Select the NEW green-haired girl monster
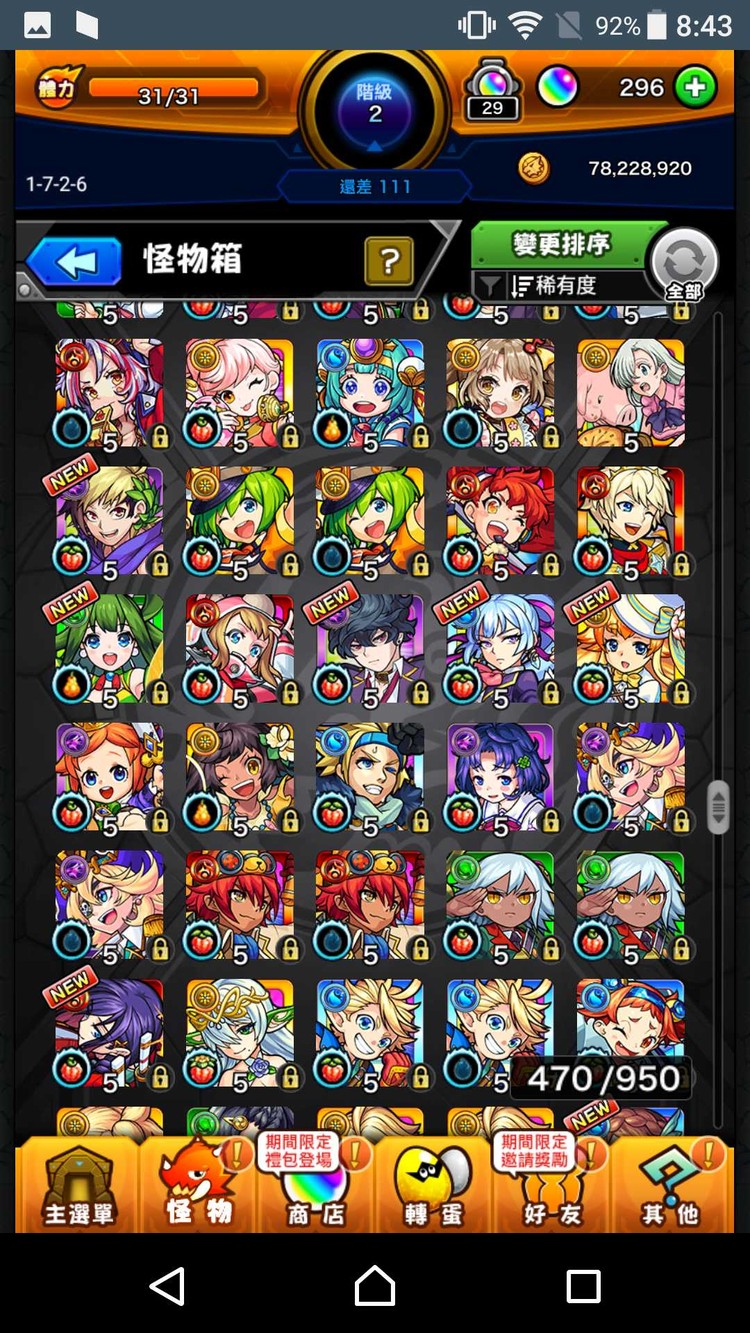Image resolution: width=750 pixels, height=1333 pixels. (109, 649)
